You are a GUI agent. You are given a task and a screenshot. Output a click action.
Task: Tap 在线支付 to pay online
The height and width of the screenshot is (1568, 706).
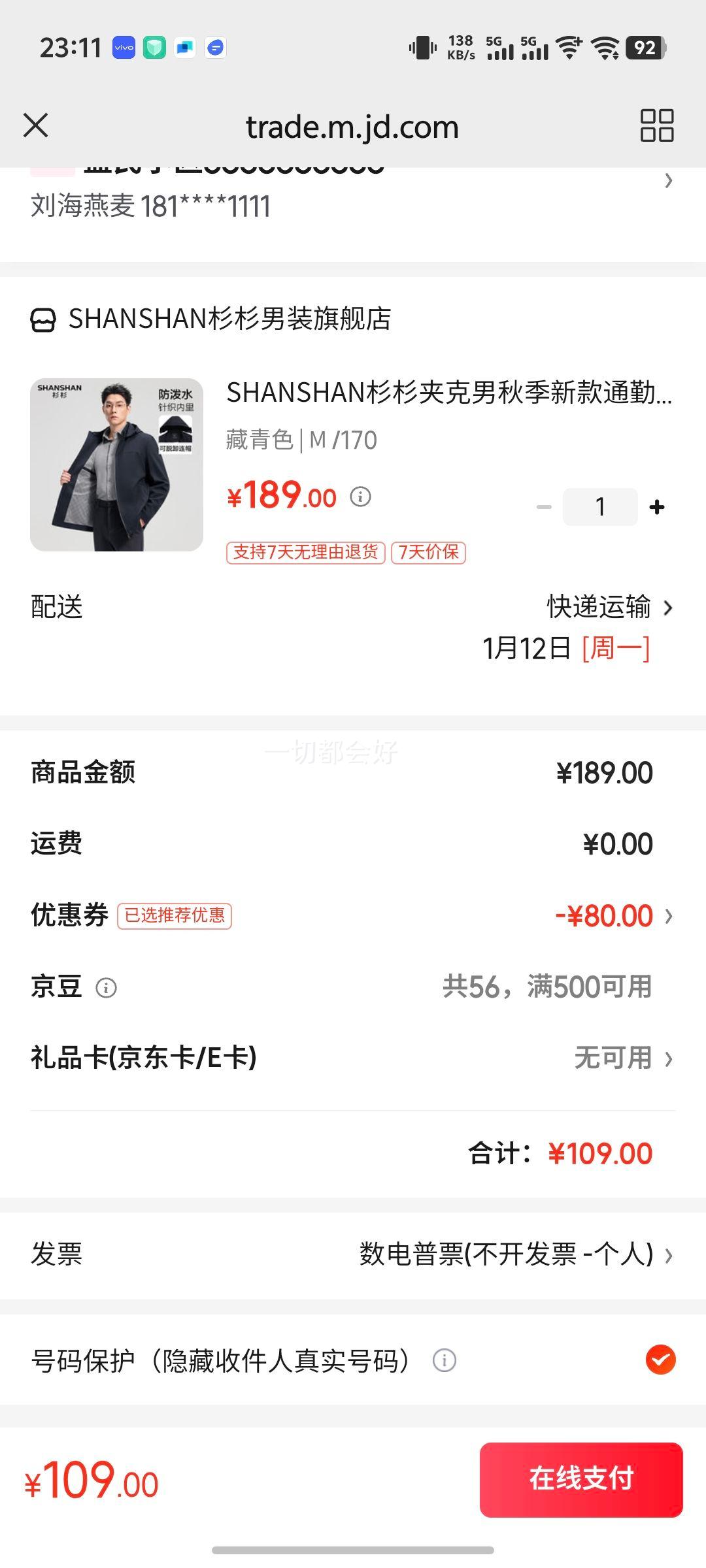click(x=581, y=1480)
